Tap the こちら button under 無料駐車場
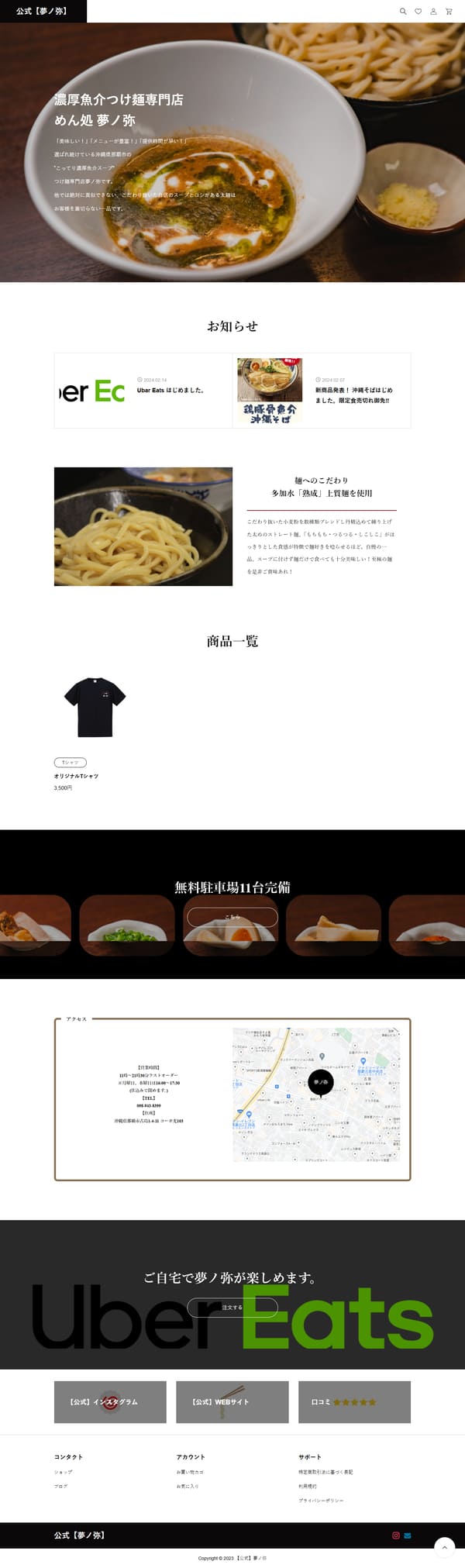Viewport: 465px width, 1568px height. click(x=232, y=917)
